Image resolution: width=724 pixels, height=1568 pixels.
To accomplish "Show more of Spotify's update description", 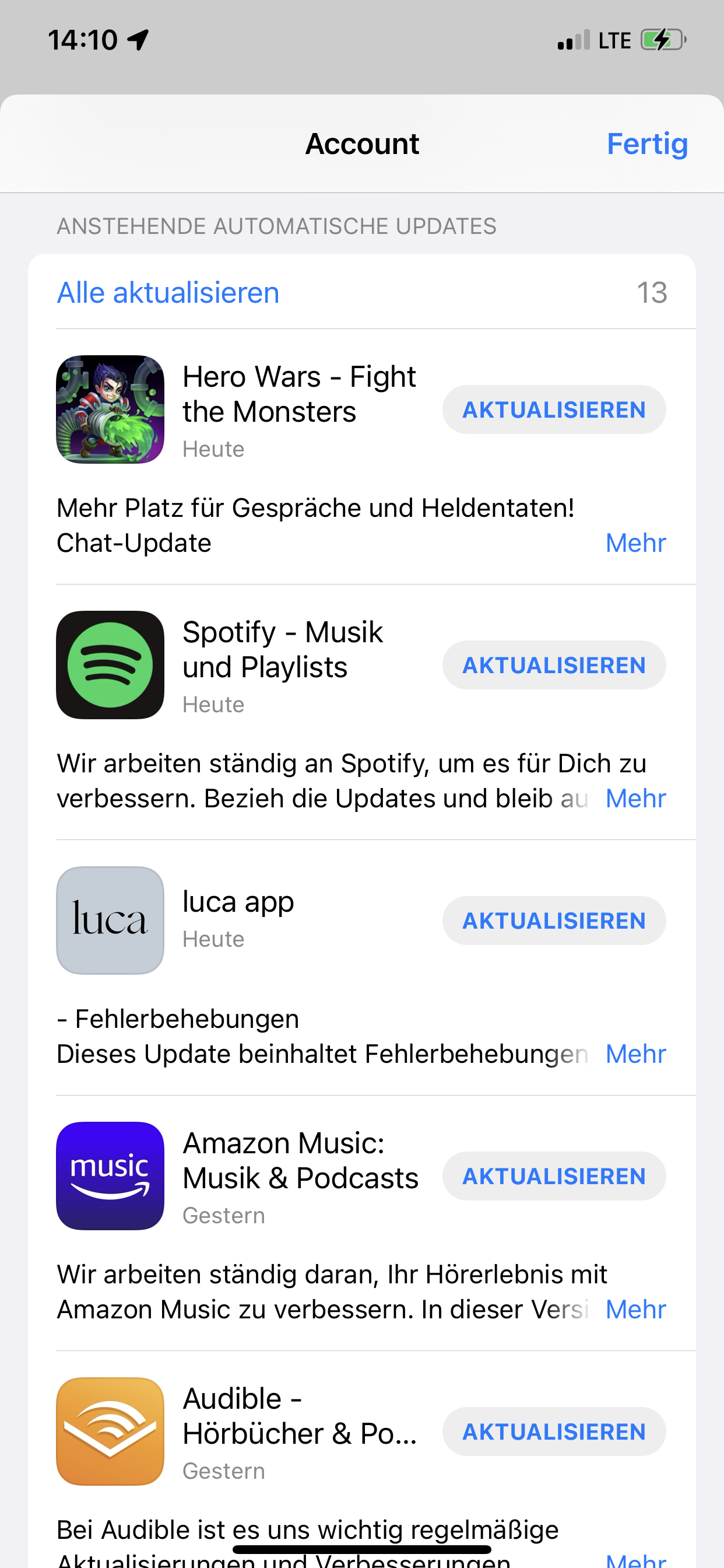I will click(x=635, y=799).
